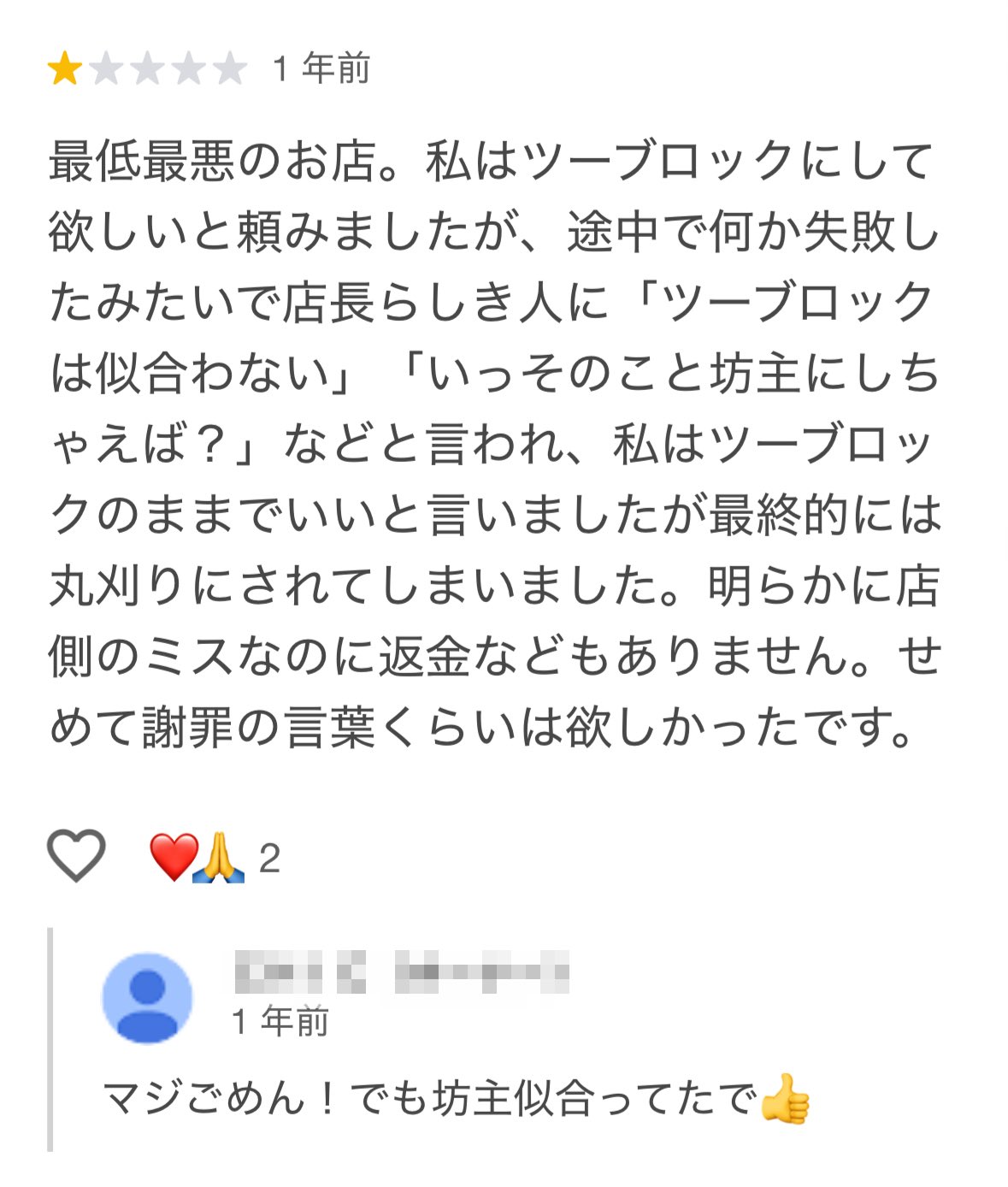Open the reactions list showing 2 reactions
Viewport: 1008px width, 1187px height.
pos(214,858)
